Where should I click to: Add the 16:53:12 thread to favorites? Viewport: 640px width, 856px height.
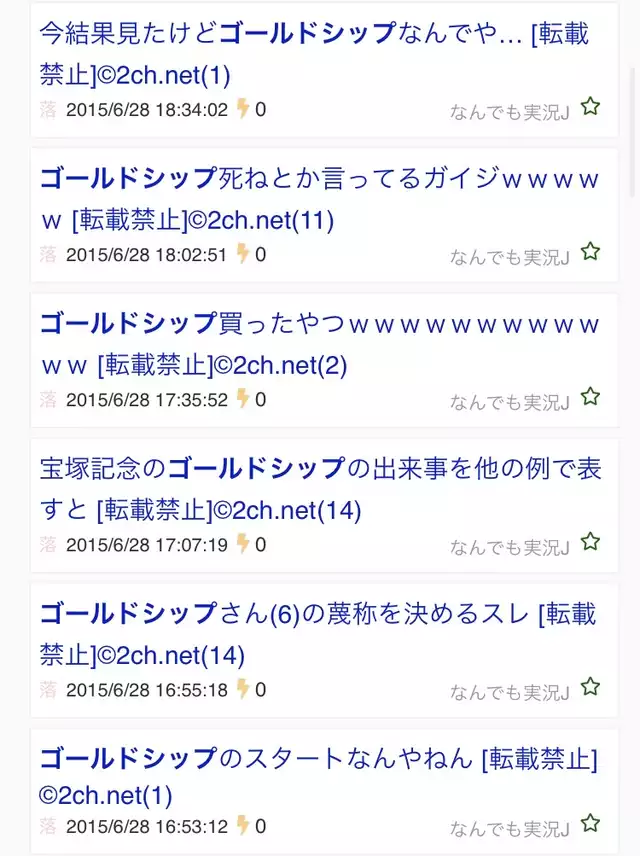pyautogui.click(x=590, y=824)
